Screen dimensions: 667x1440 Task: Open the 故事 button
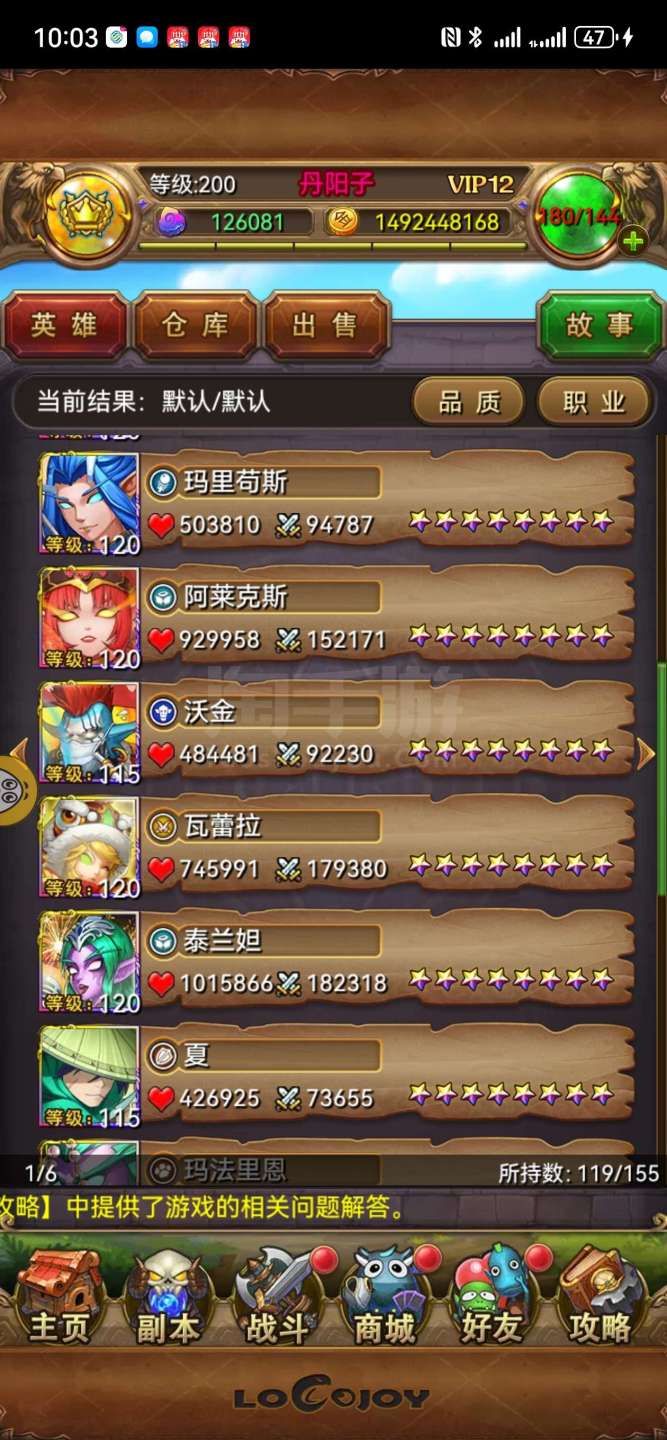click(599, 325)
